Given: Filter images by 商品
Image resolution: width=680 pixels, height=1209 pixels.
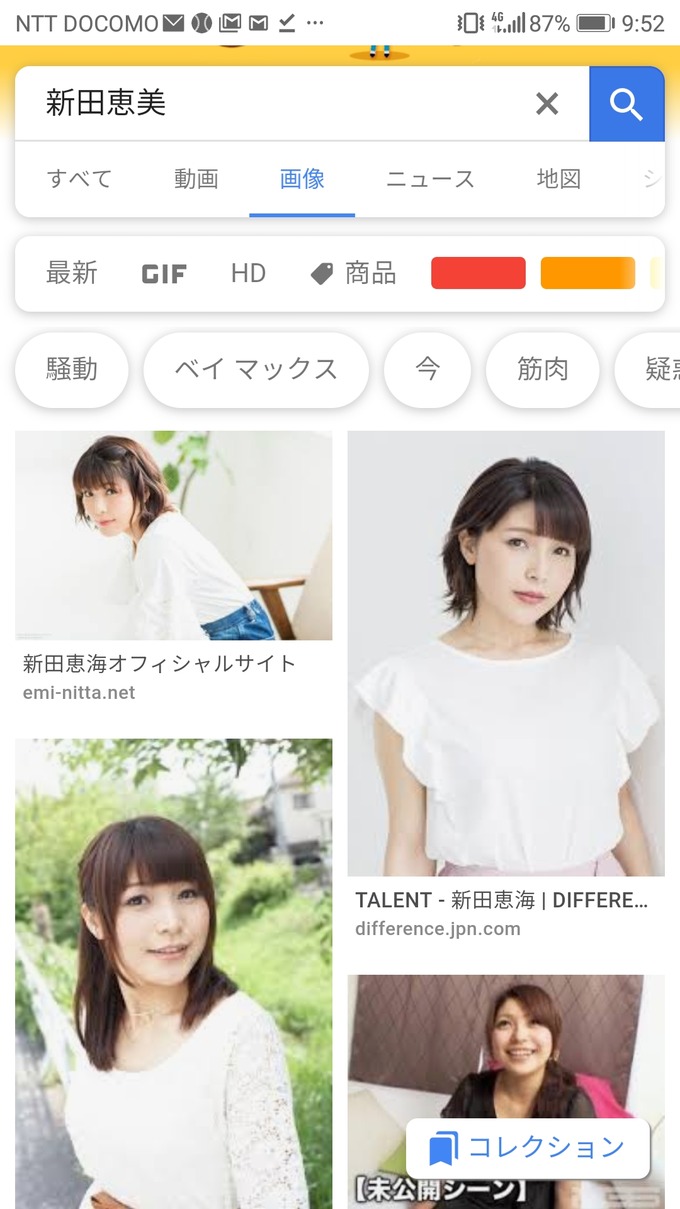Looking at the screenshot, I should [x=354, y=273].
